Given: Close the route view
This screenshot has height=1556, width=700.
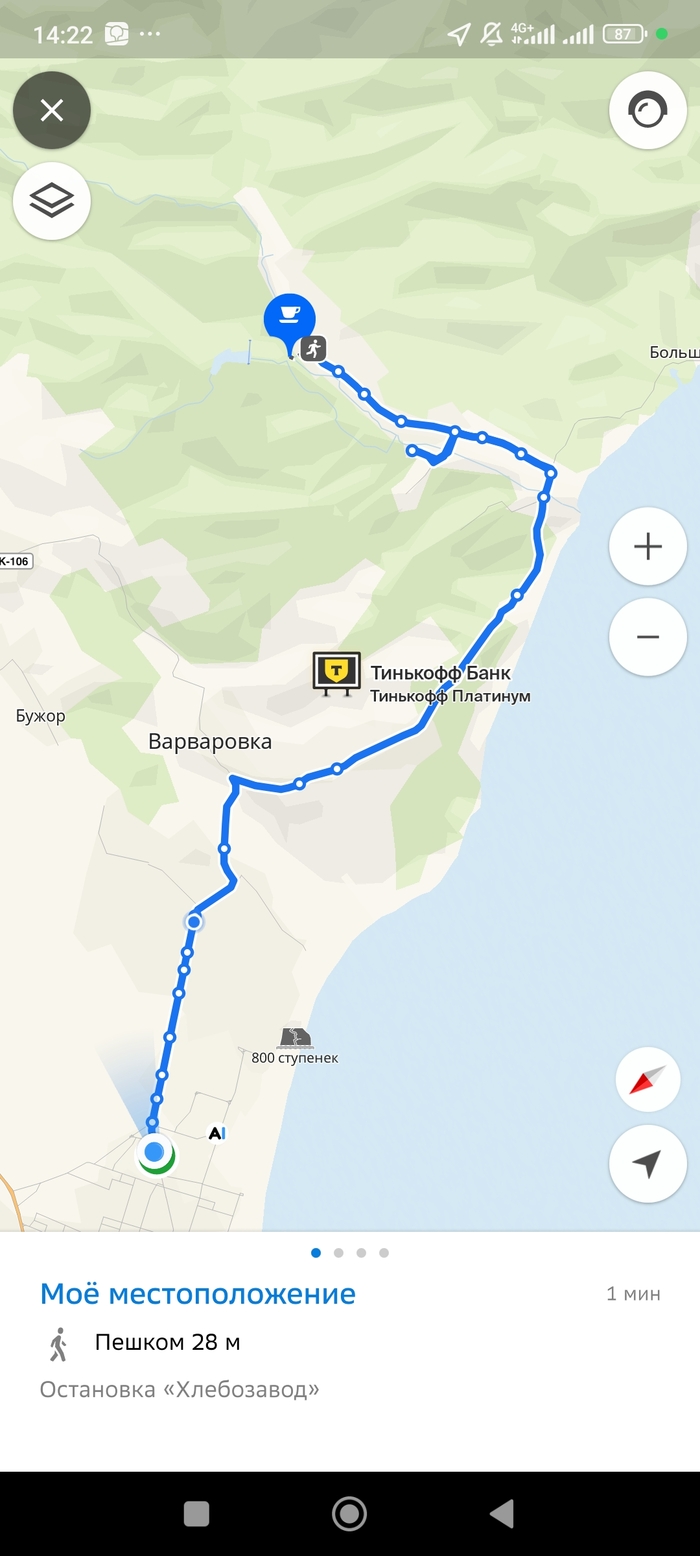Looking at the screenshot, I should click(52, 110).
